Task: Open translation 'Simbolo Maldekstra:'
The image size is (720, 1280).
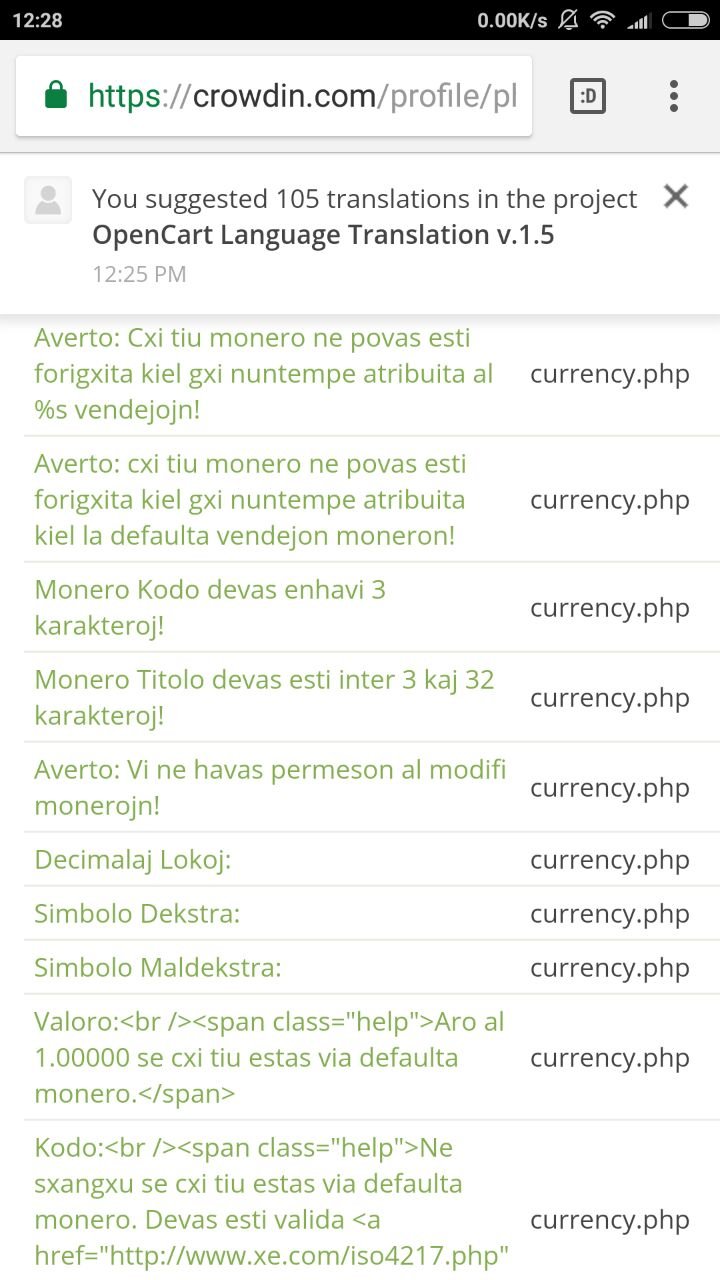Action: 158,968
